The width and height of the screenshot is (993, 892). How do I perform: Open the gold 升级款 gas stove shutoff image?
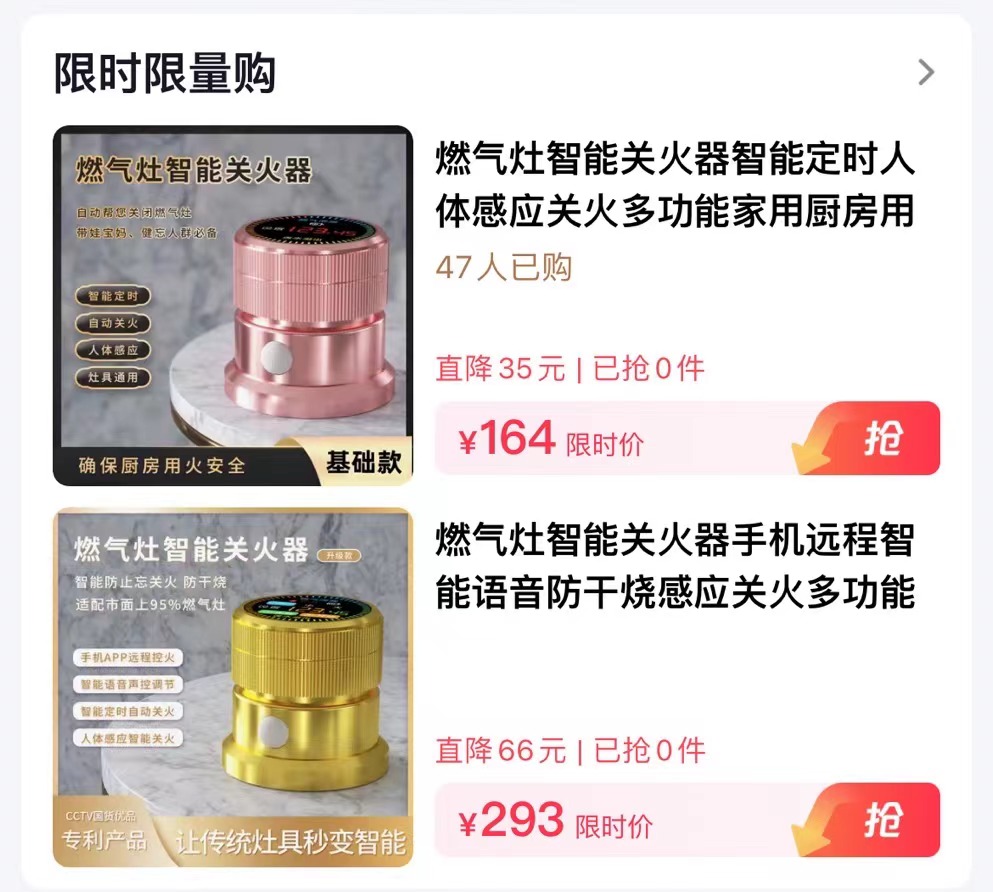click(232, 687)
